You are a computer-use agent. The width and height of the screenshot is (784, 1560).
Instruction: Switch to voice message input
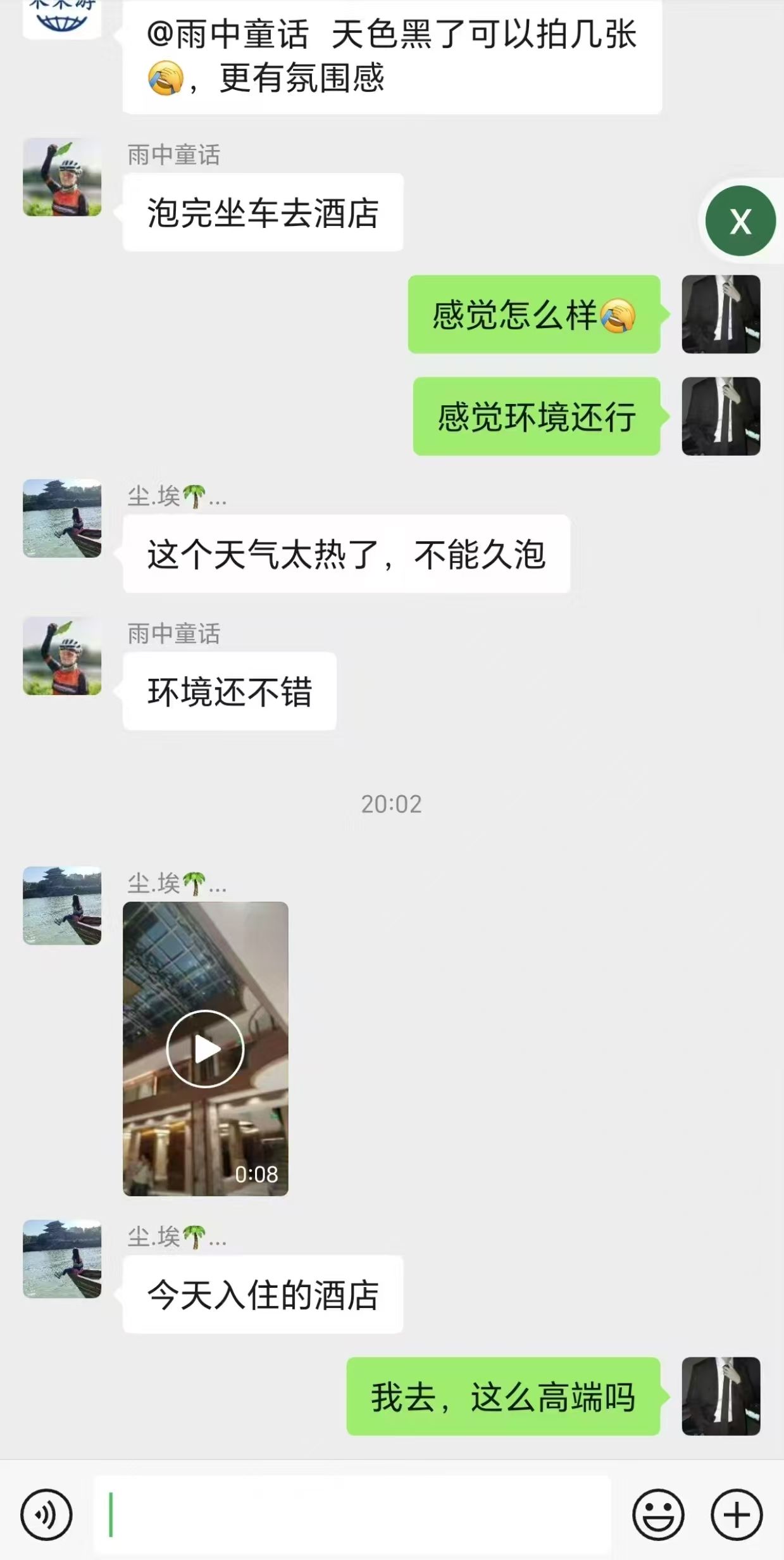(x=46, y=1515)
